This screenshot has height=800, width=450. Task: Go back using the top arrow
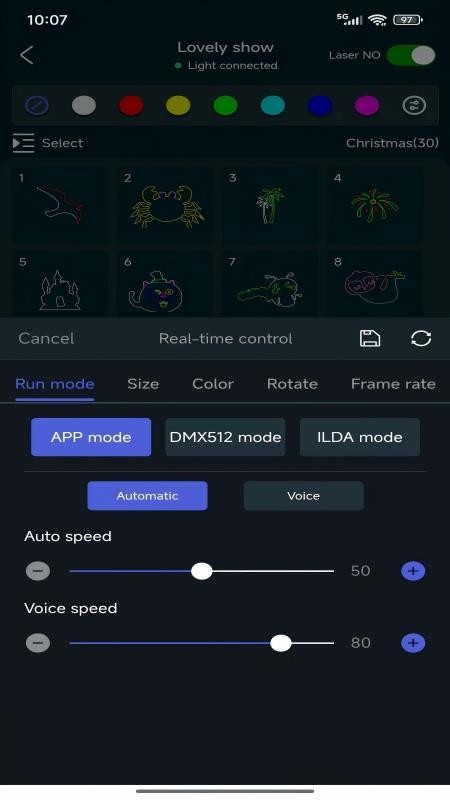point(27,55)
